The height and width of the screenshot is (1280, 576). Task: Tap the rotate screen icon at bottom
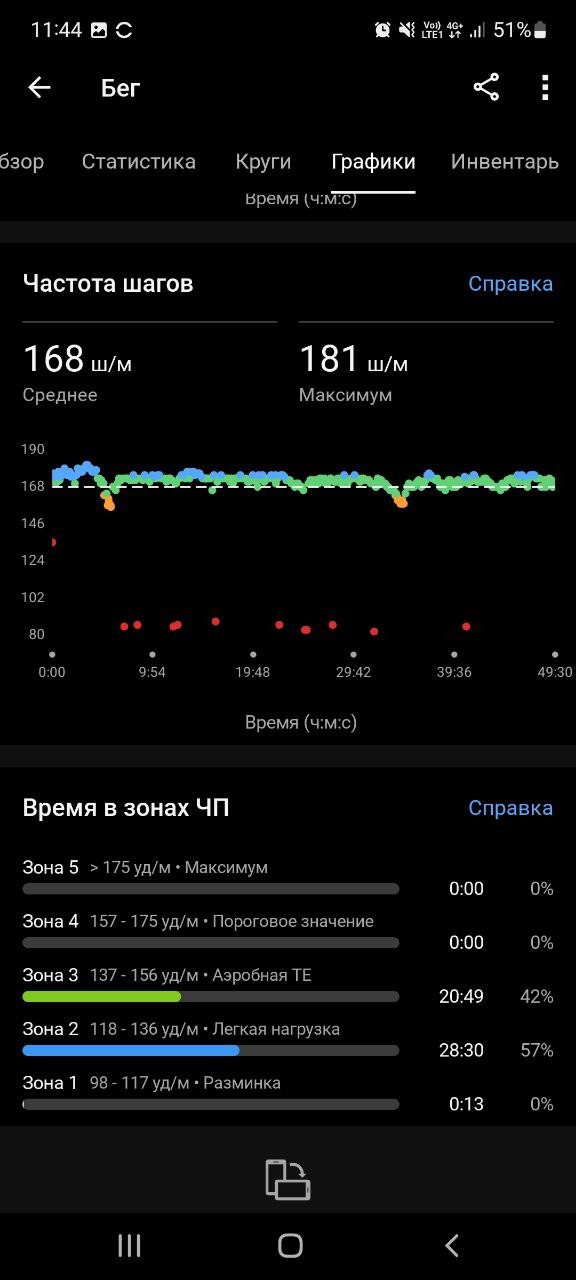click(x=288, y=1179)
